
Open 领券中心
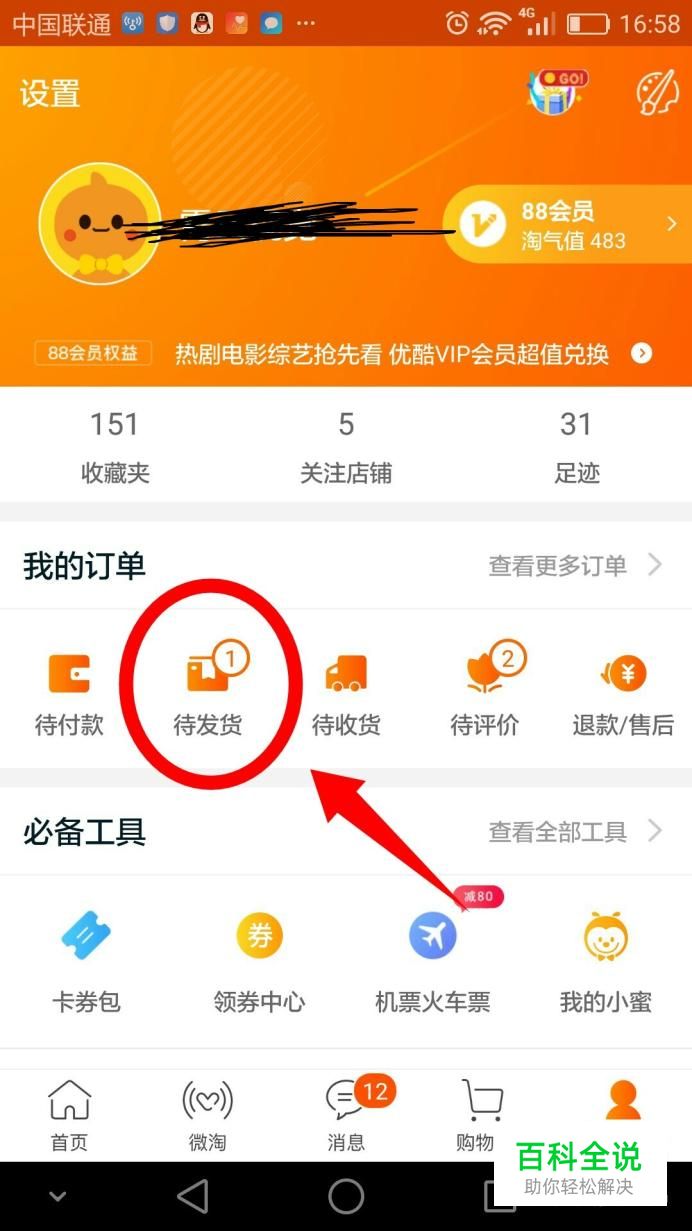pos(259,959)
